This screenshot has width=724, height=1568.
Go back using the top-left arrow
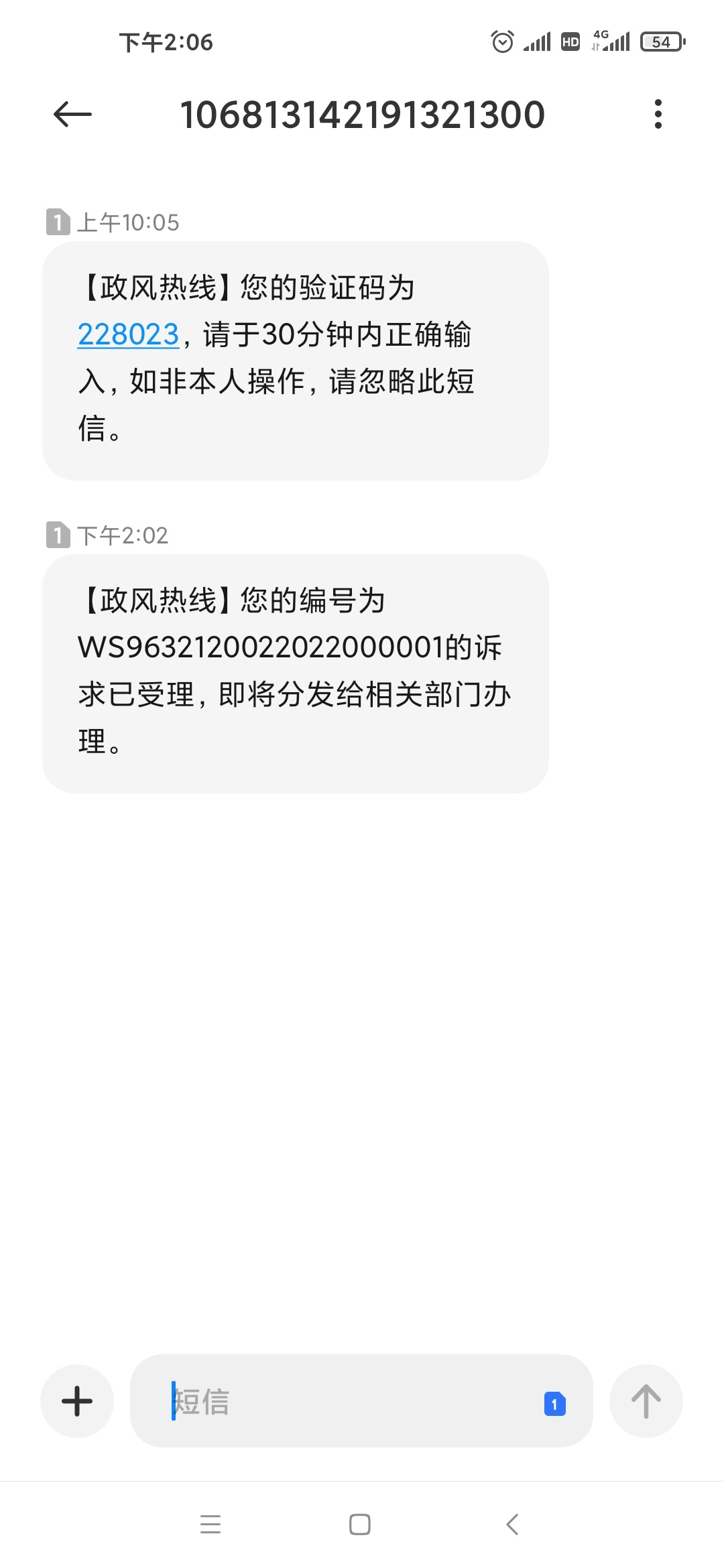coord(72,115)
